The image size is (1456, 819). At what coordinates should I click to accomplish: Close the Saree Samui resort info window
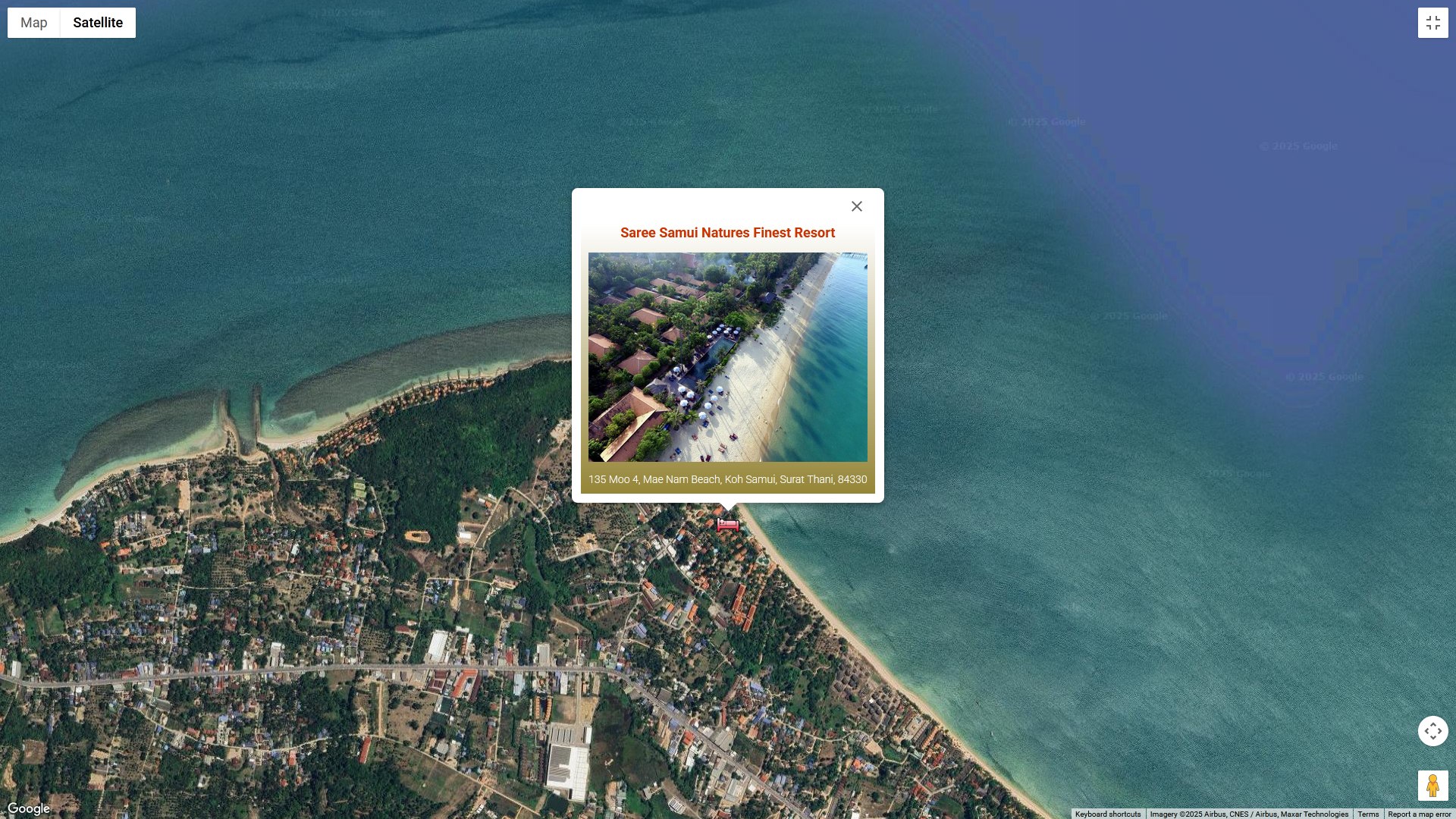pos(856,206)
